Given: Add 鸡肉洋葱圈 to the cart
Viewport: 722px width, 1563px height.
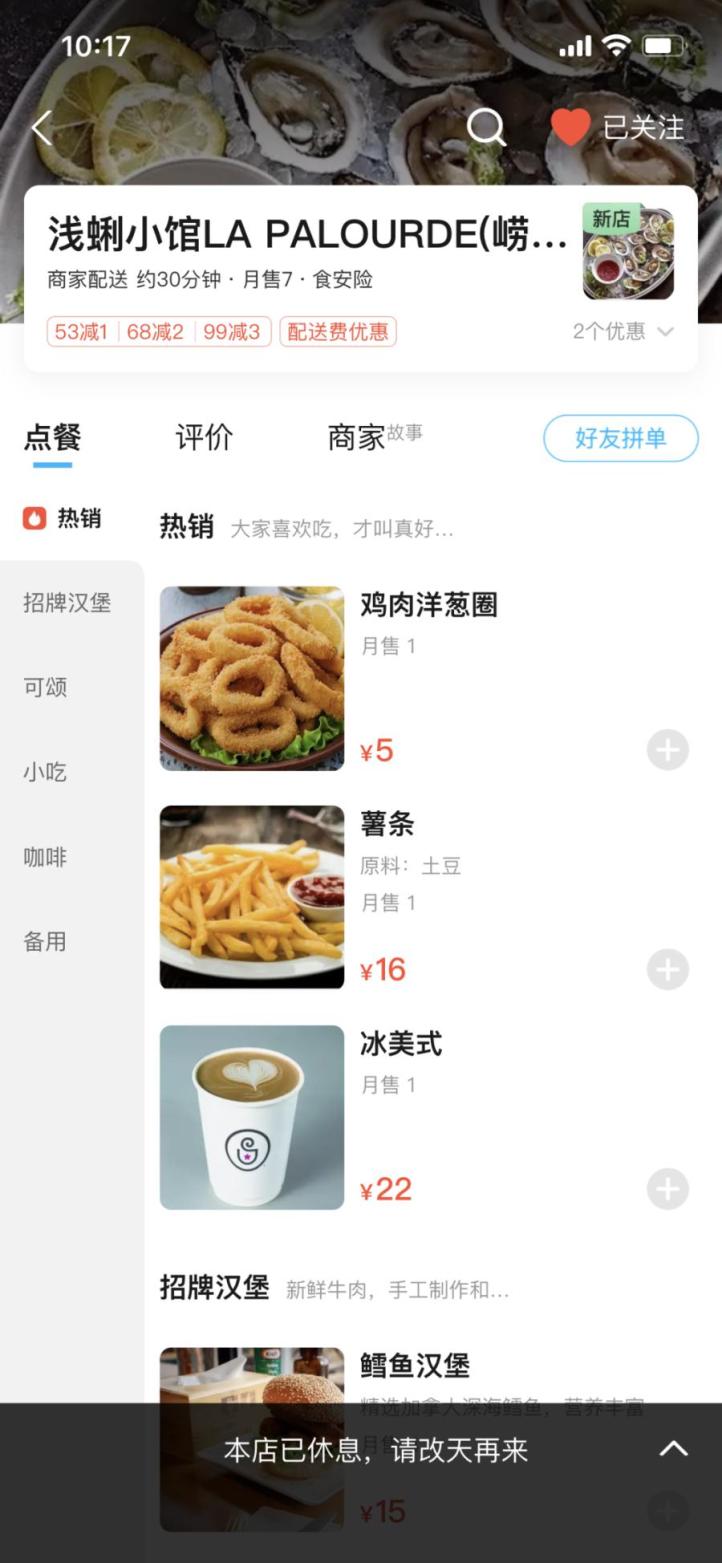Looking at the screenshot, I should [x=667, y=750].
